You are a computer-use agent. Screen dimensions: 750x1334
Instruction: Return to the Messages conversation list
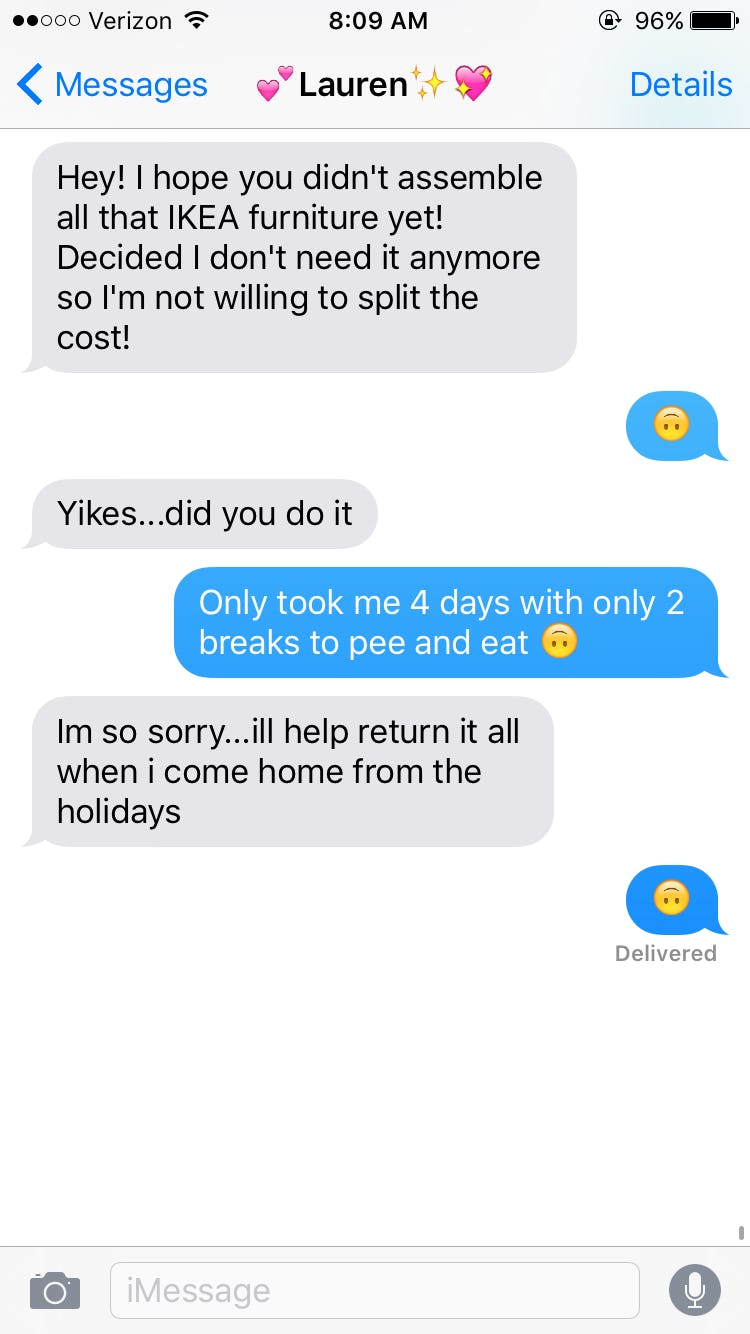click(131, 84)
